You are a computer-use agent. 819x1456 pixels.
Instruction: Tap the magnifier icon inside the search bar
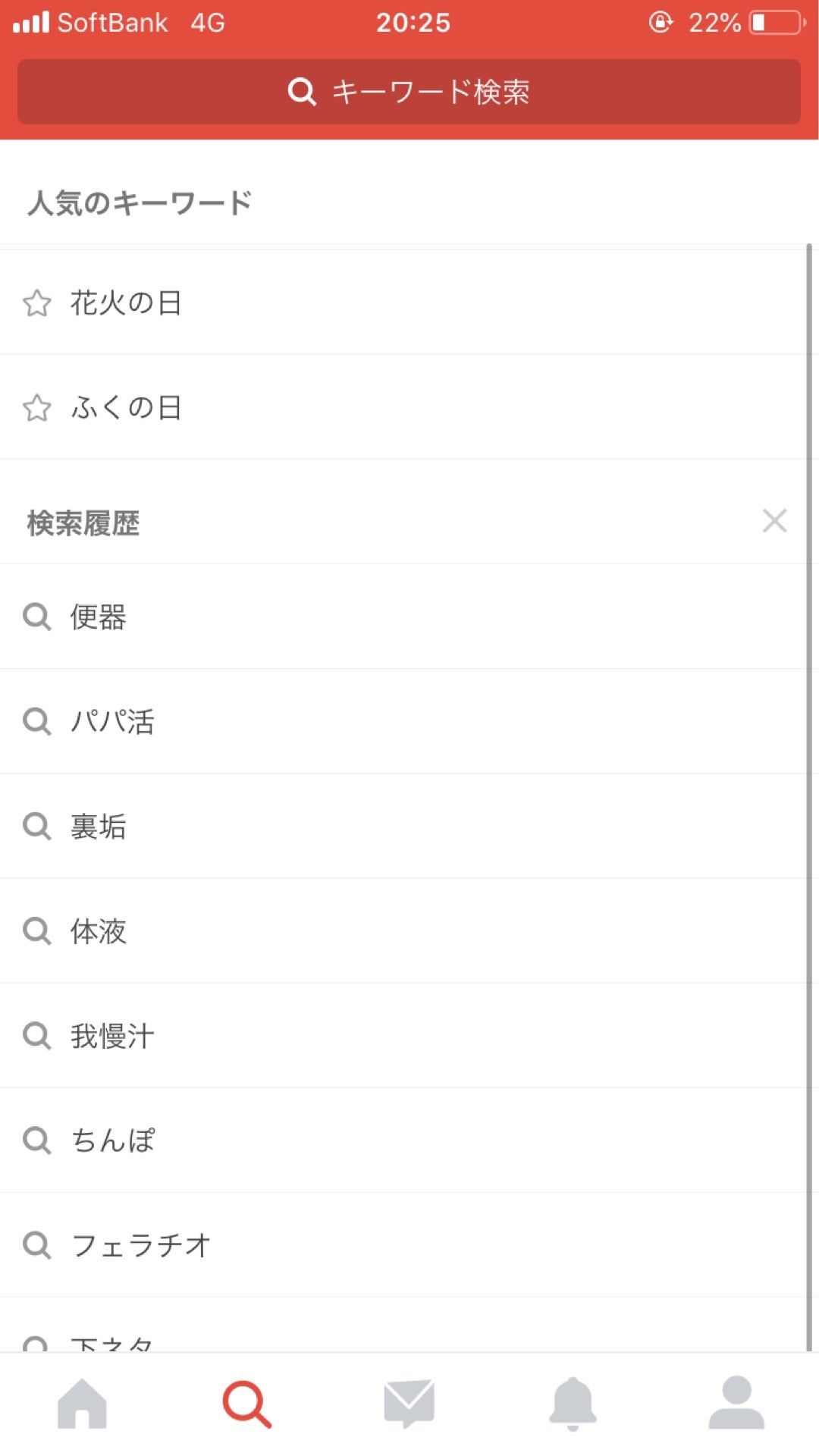tap(302, 92)
